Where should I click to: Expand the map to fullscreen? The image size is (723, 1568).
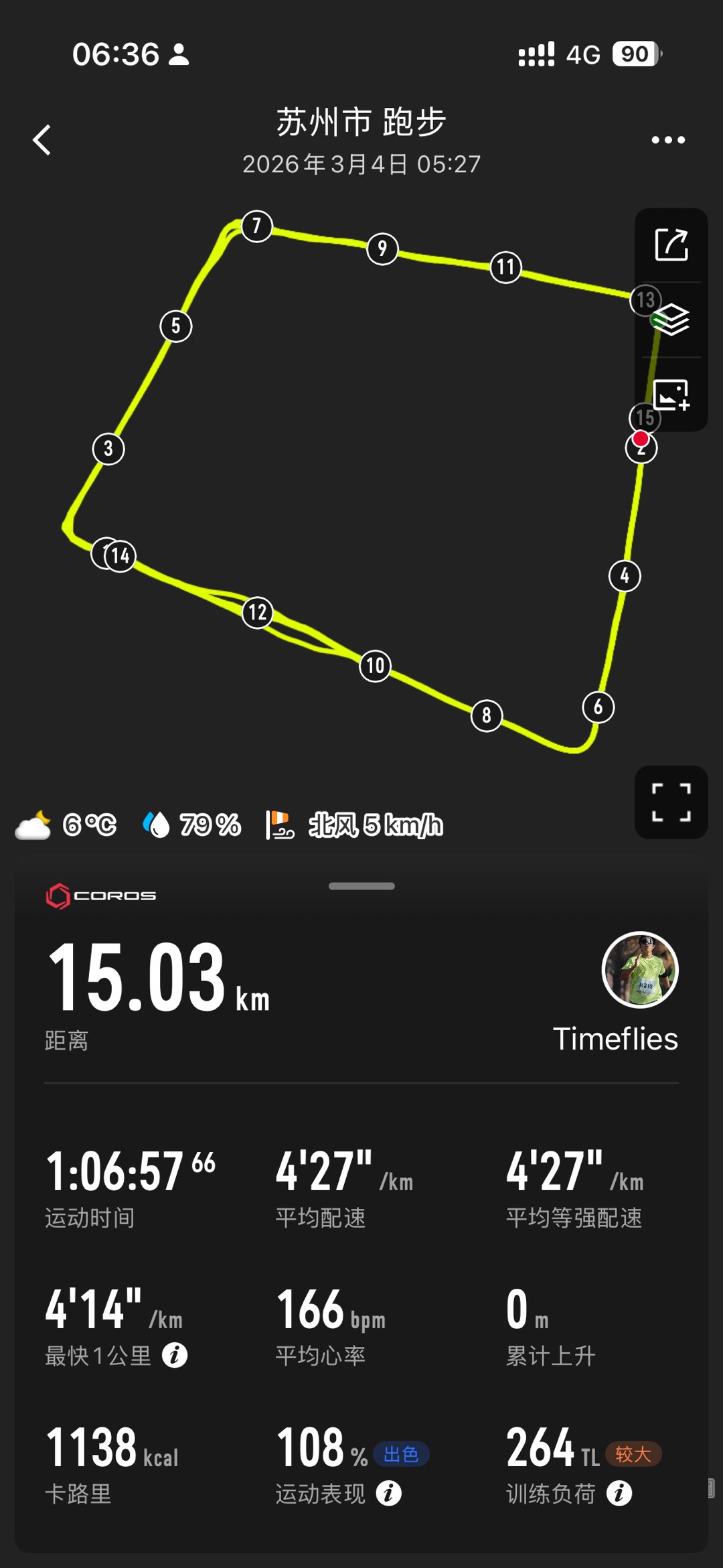(x=671, y=802)
